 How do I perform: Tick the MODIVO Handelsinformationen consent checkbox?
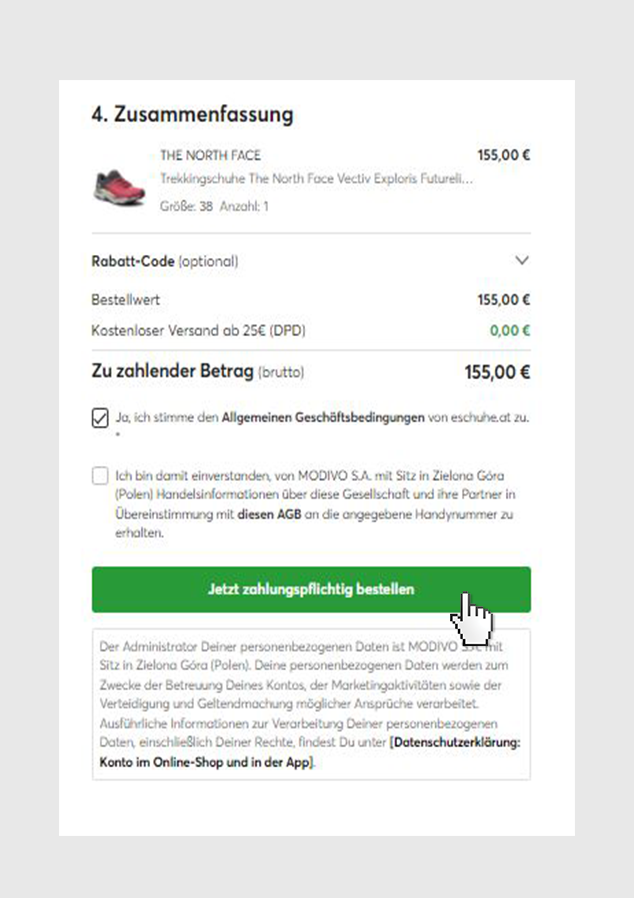click(100, 476)
